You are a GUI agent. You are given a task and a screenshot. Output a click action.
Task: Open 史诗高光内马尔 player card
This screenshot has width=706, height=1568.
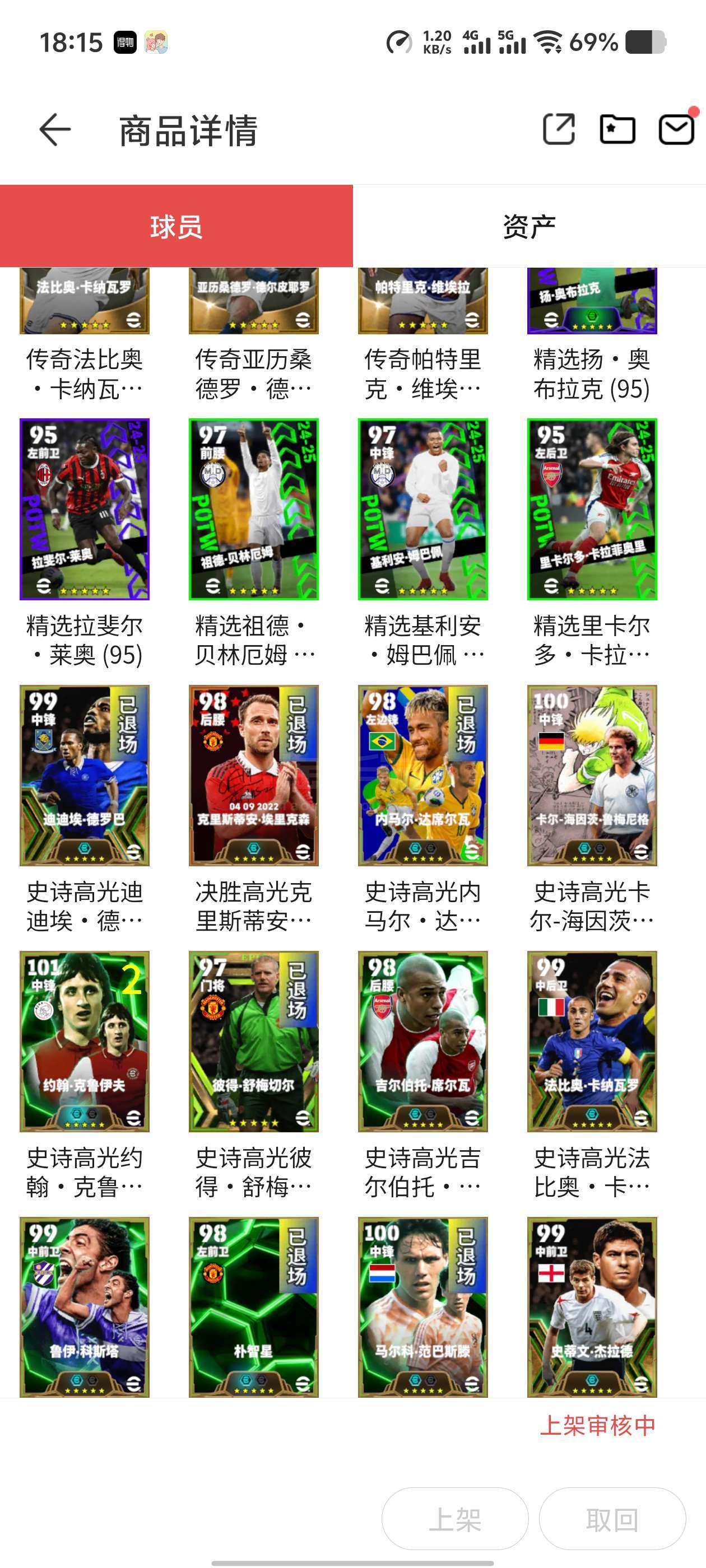click(422, 775)
